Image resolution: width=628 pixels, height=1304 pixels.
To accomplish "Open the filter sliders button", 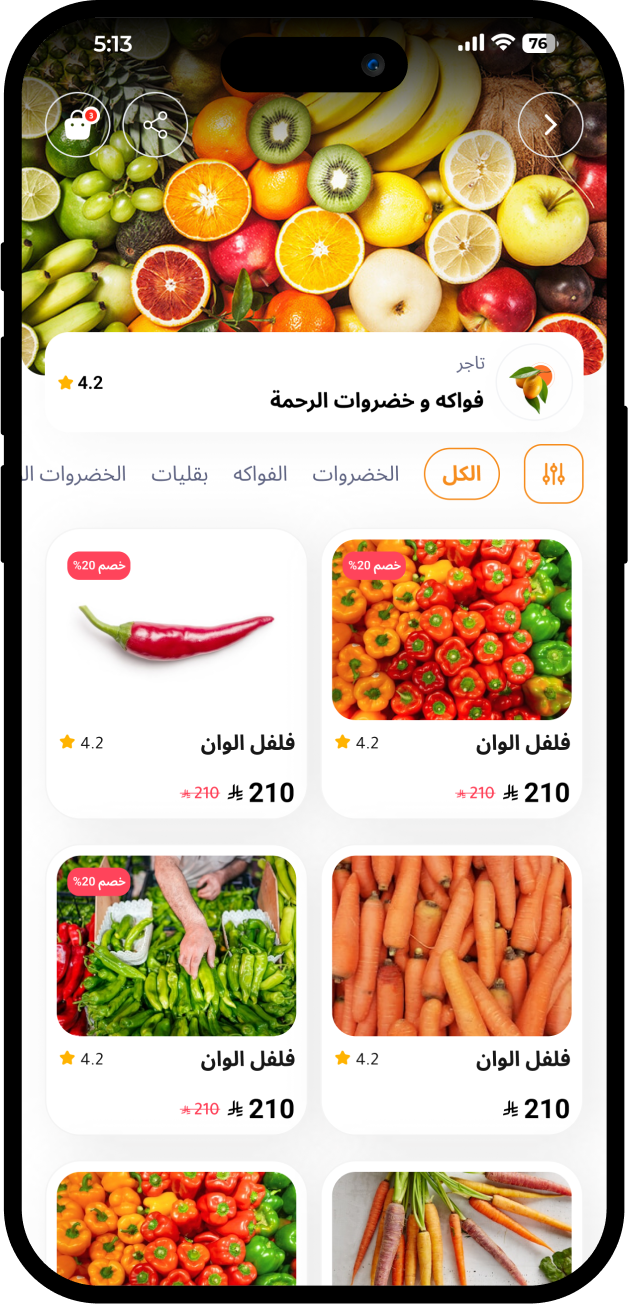I will point(553,474).
